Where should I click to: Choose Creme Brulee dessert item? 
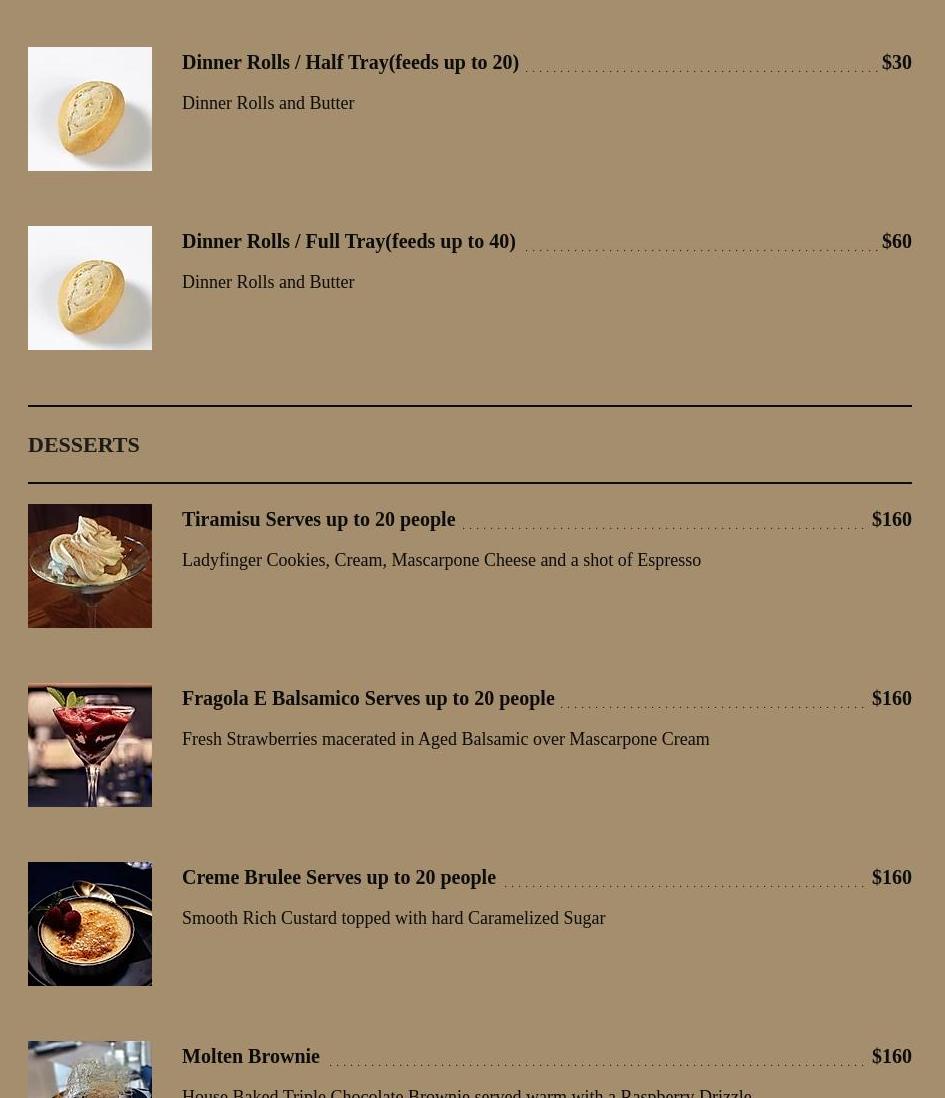coord(338,877)
